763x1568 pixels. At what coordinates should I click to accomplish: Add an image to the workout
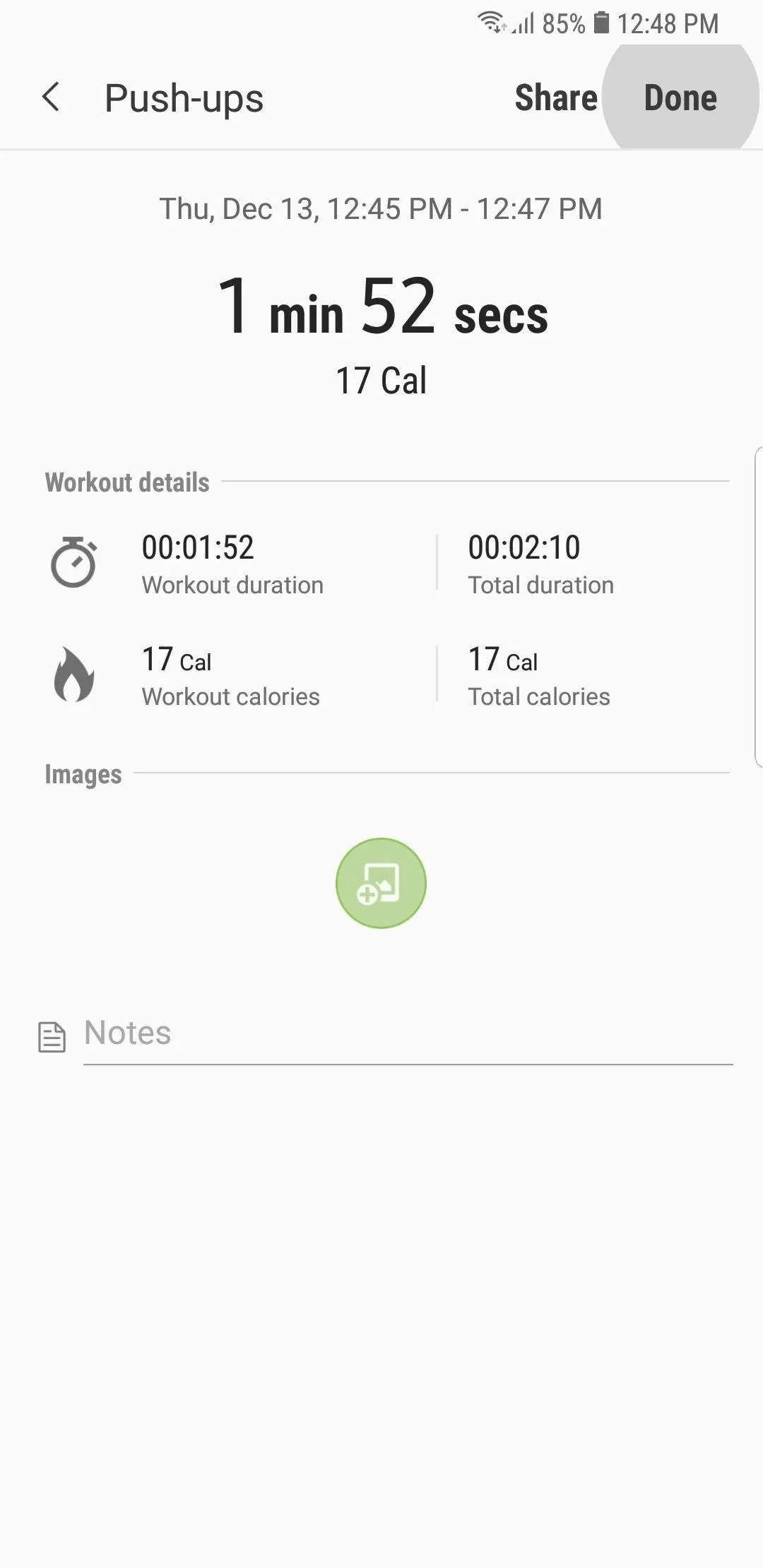coord(381,883)
